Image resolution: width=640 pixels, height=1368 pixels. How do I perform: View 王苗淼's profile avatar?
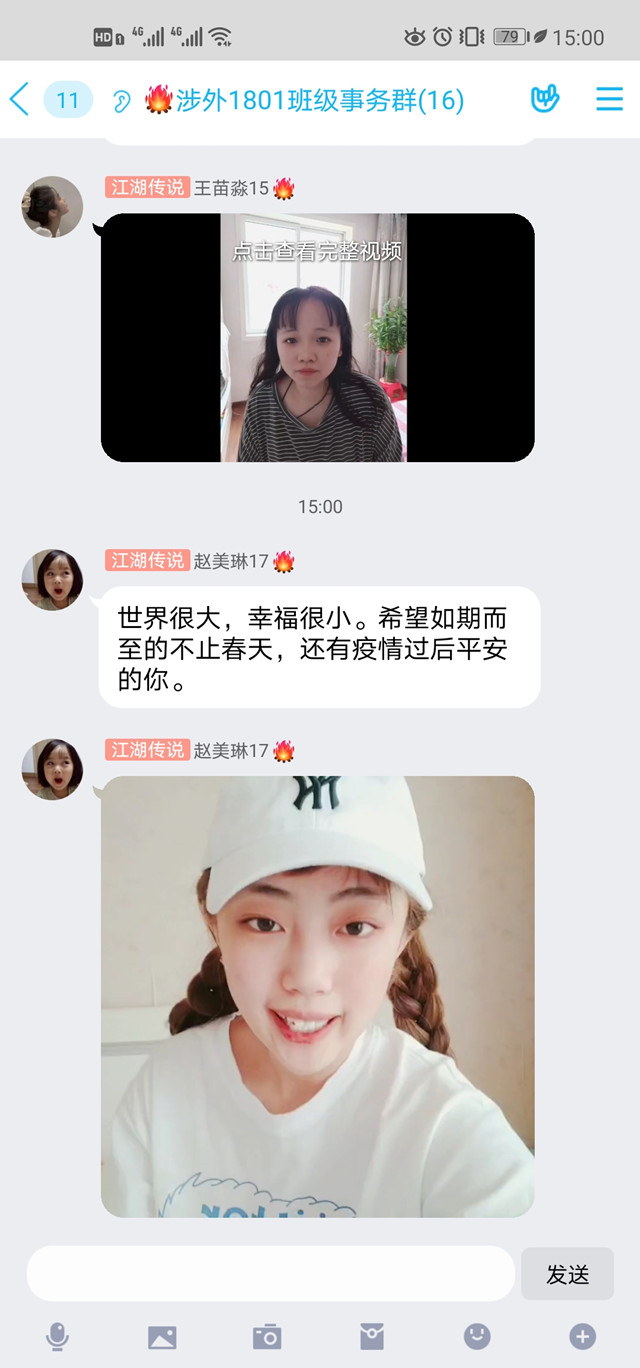(x=52, y=207)
